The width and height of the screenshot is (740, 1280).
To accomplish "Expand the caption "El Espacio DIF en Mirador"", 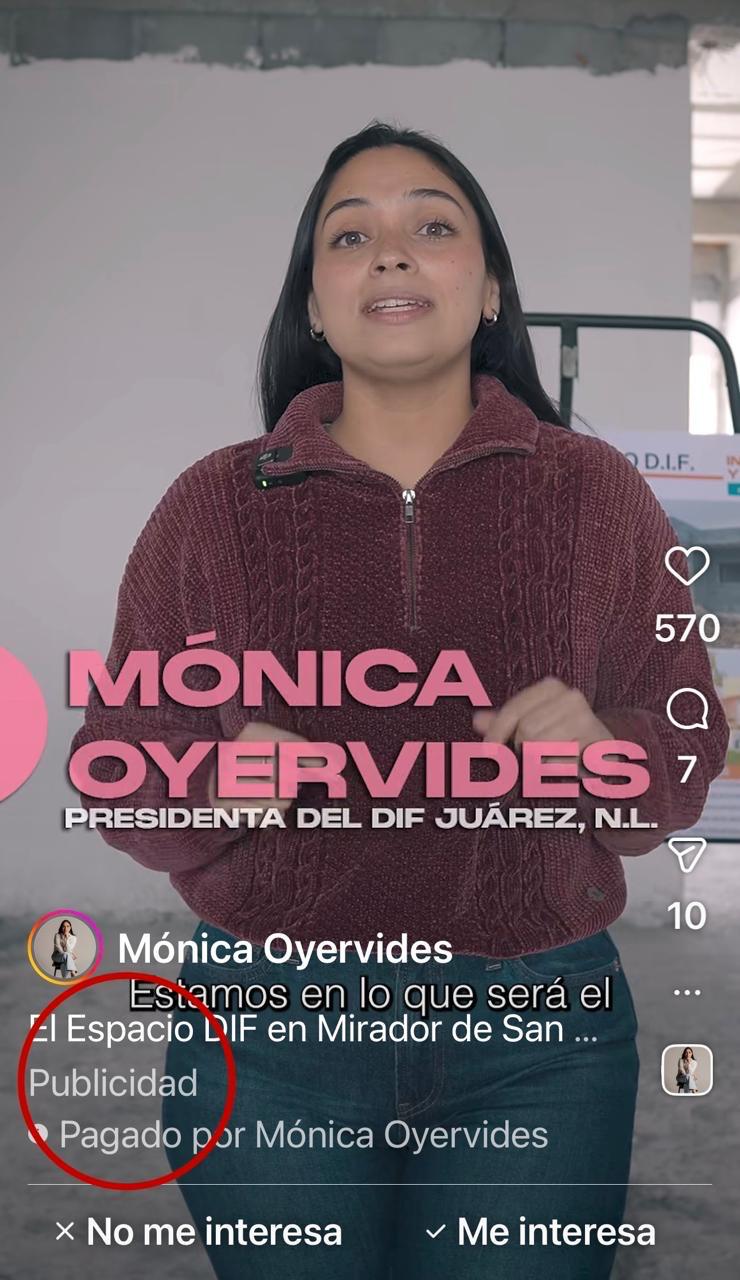I will pos(313,1030).
